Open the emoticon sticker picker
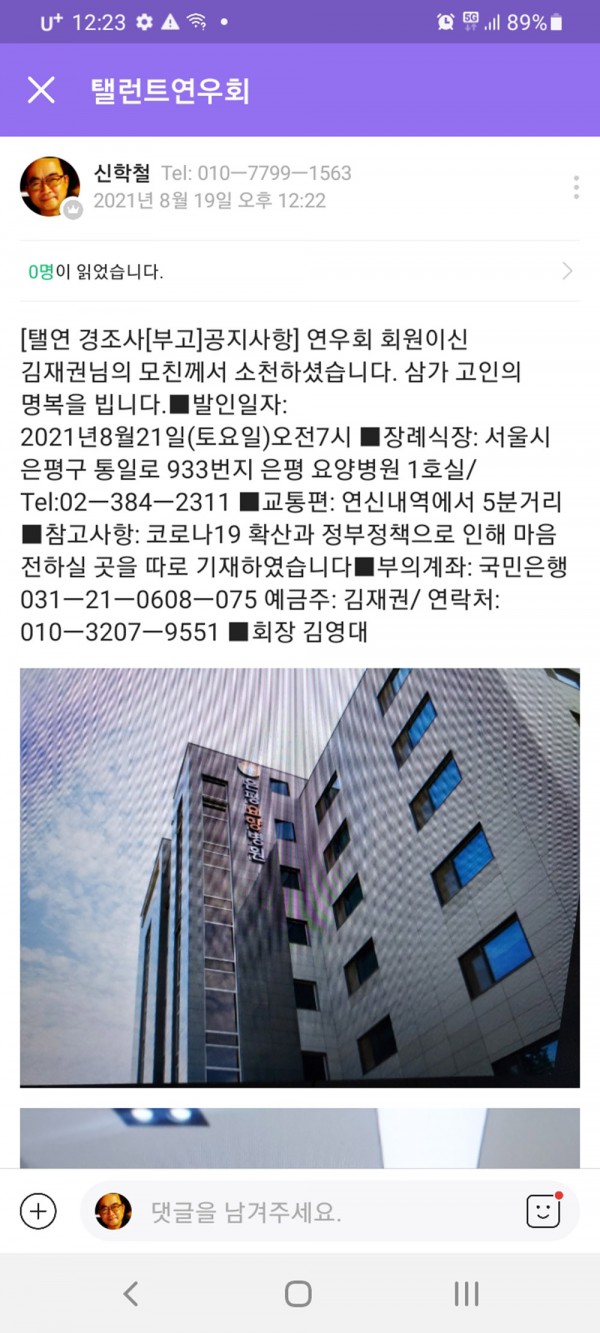Image resolution: width=600 pixels, height=1333 pixels. click(543, 1212)
